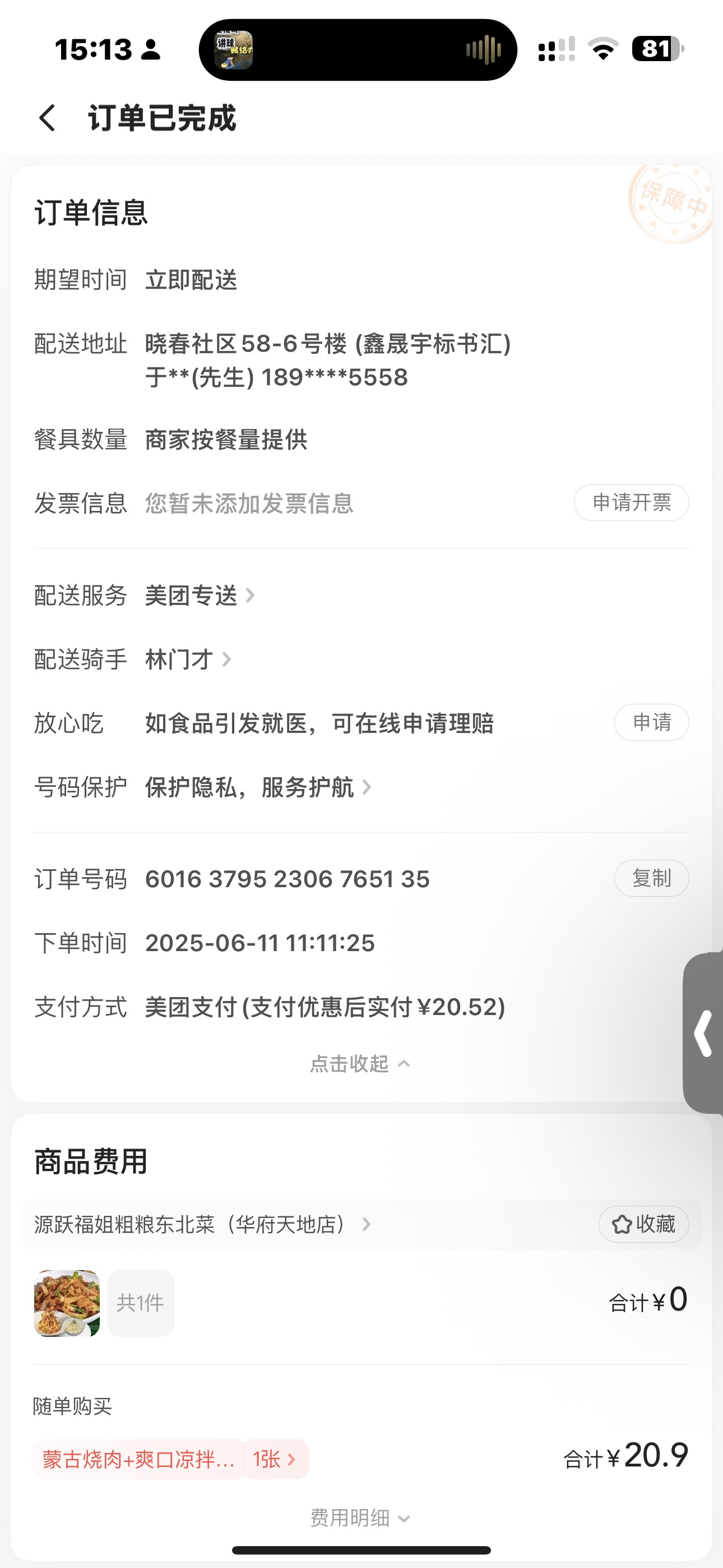This screenshot has width=723, height=1568.
Task: Open 美团专送 delivery service details
Action: click(198, 596)
